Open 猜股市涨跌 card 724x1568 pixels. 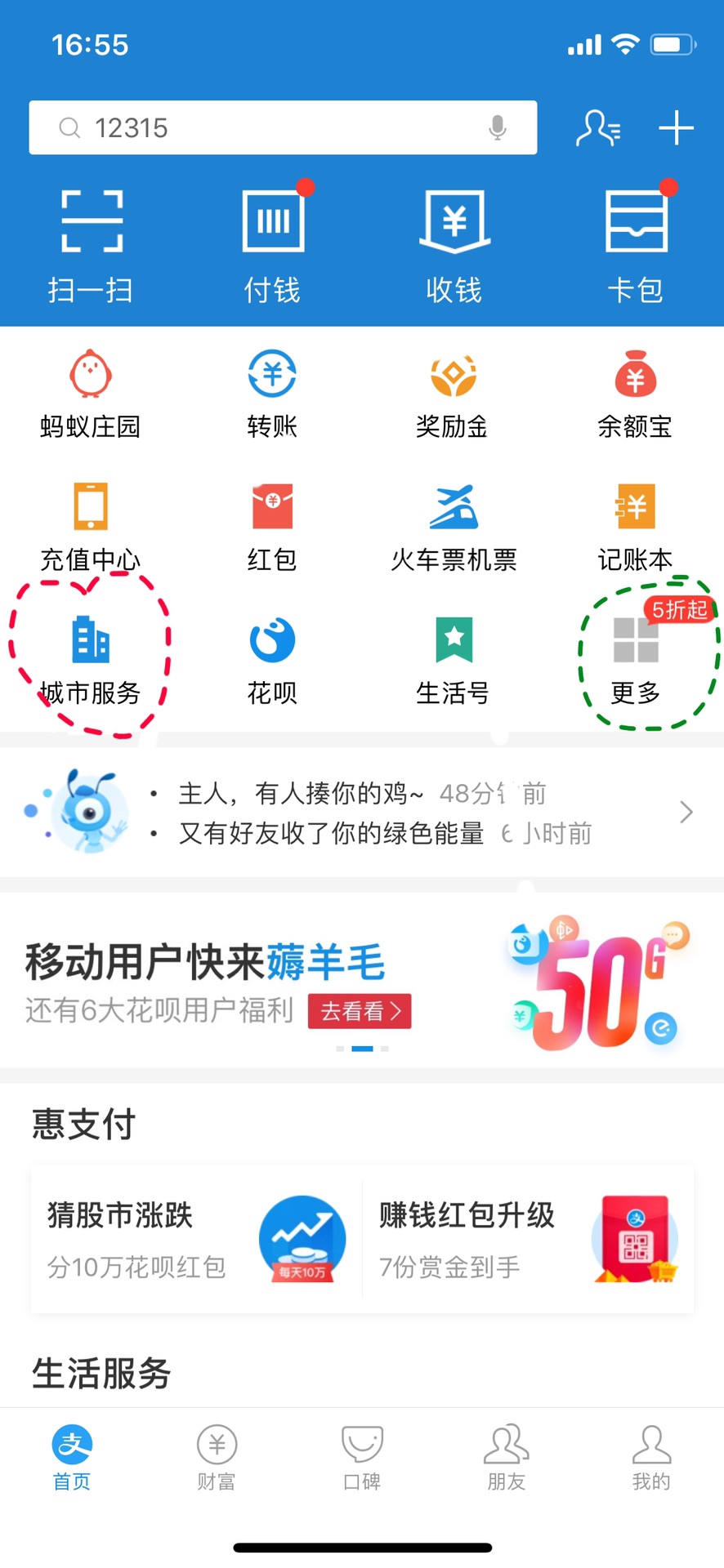196,1239
